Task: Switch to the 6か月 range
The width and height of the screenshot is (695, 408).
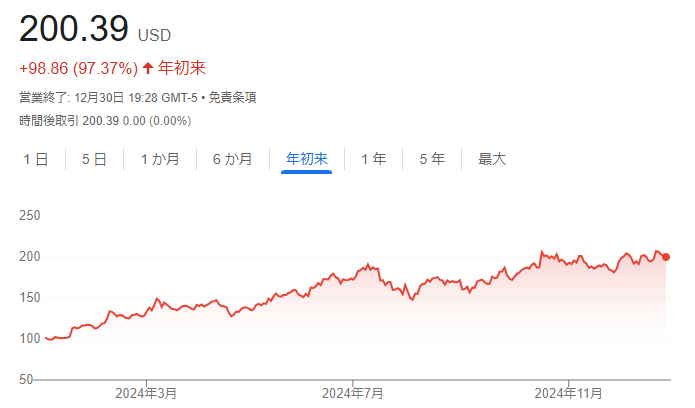Action: [232, 159]
